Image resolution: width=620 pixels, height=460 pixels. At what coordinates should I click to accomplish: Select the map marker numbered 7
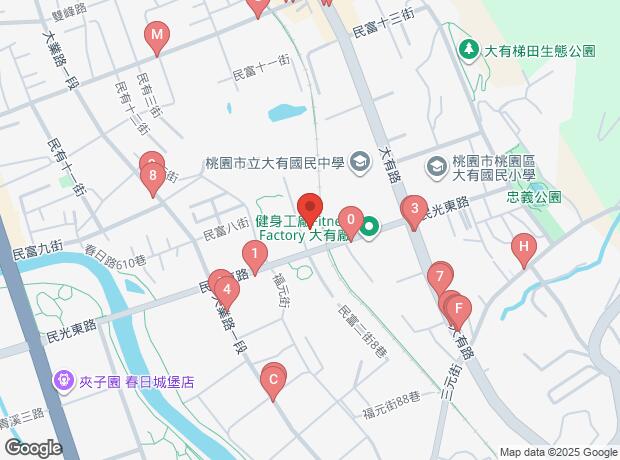click(440, 280)
